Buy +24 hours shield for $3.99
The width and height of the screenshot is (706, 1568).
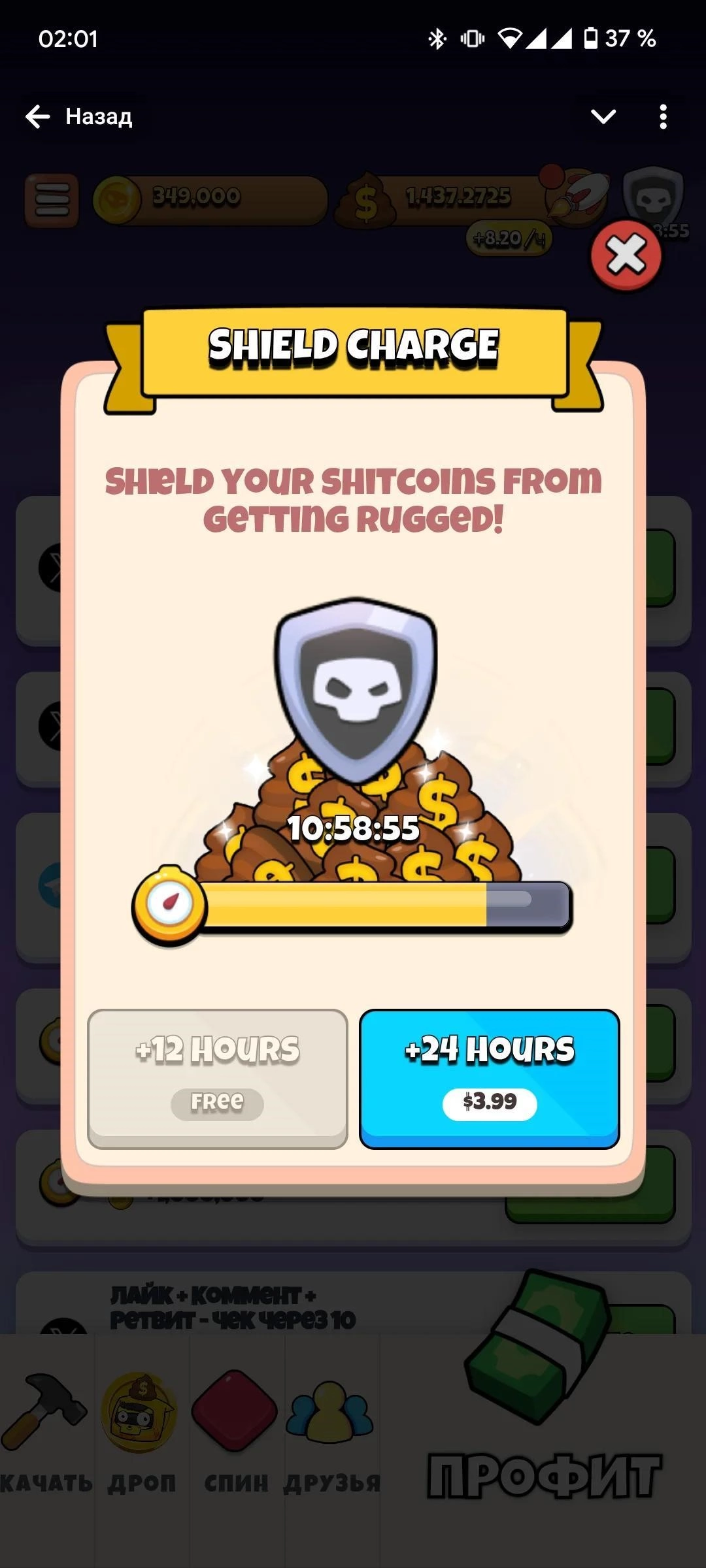pos(489,1078)
